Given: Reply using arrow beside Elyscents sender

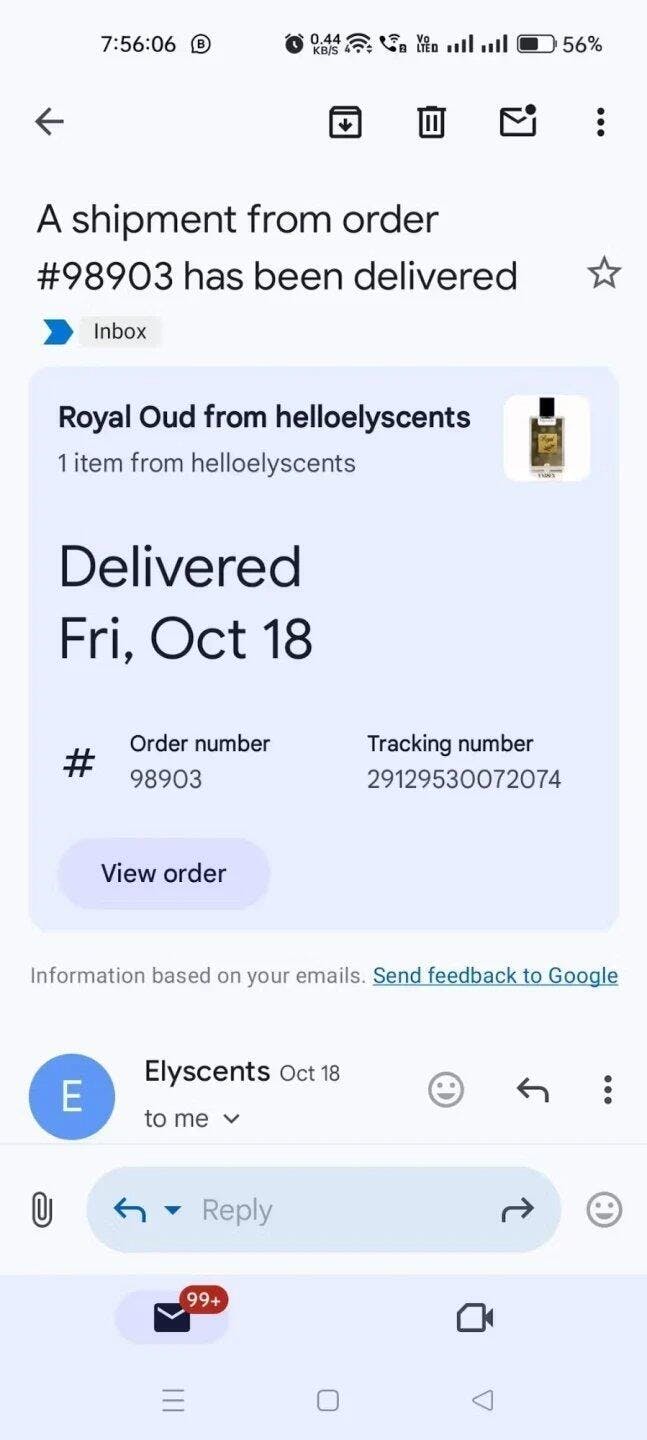Looking at the screenshot, I should click(532, 1089).
